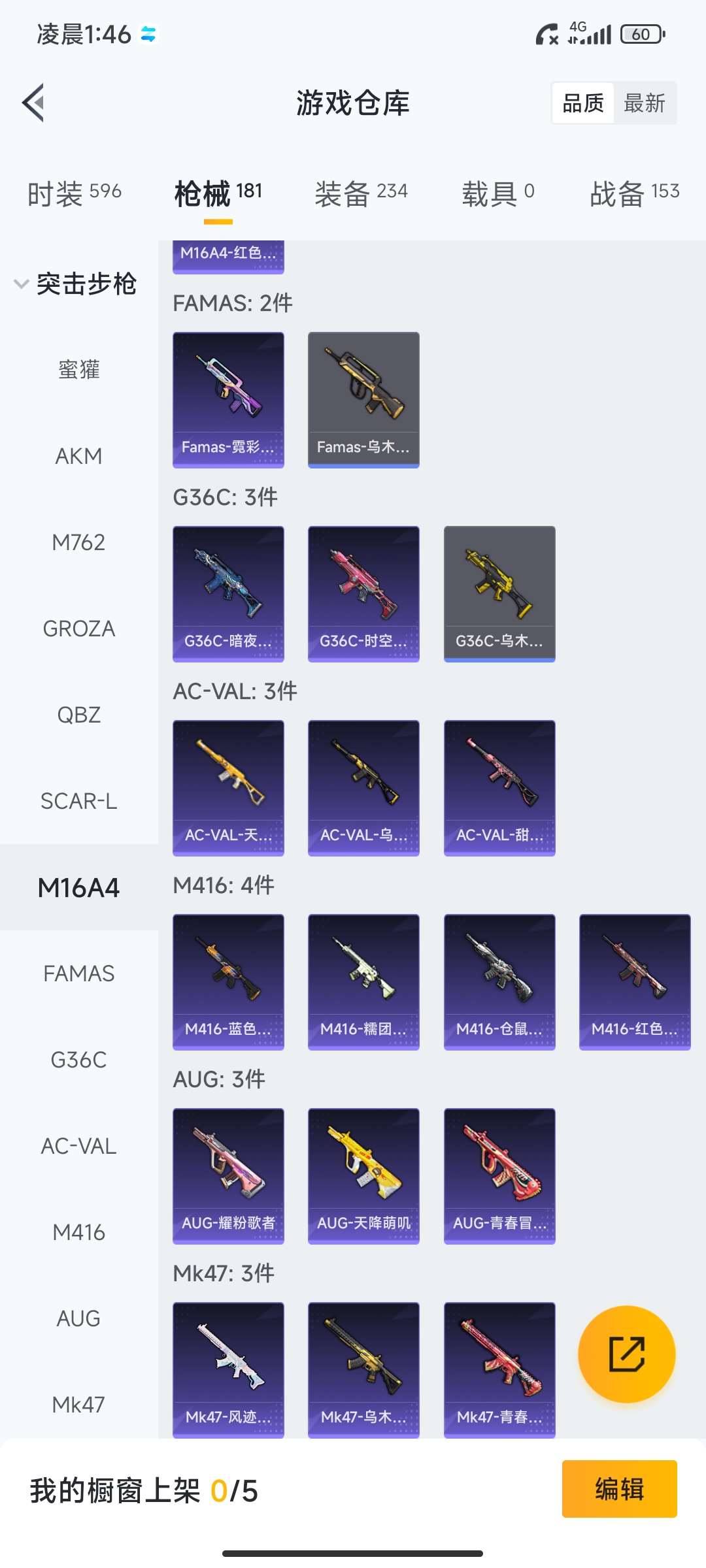Open the Mk47-风迹 skin tile
The height and width of the screenshot is (1568, 706).
point(228,1369)
